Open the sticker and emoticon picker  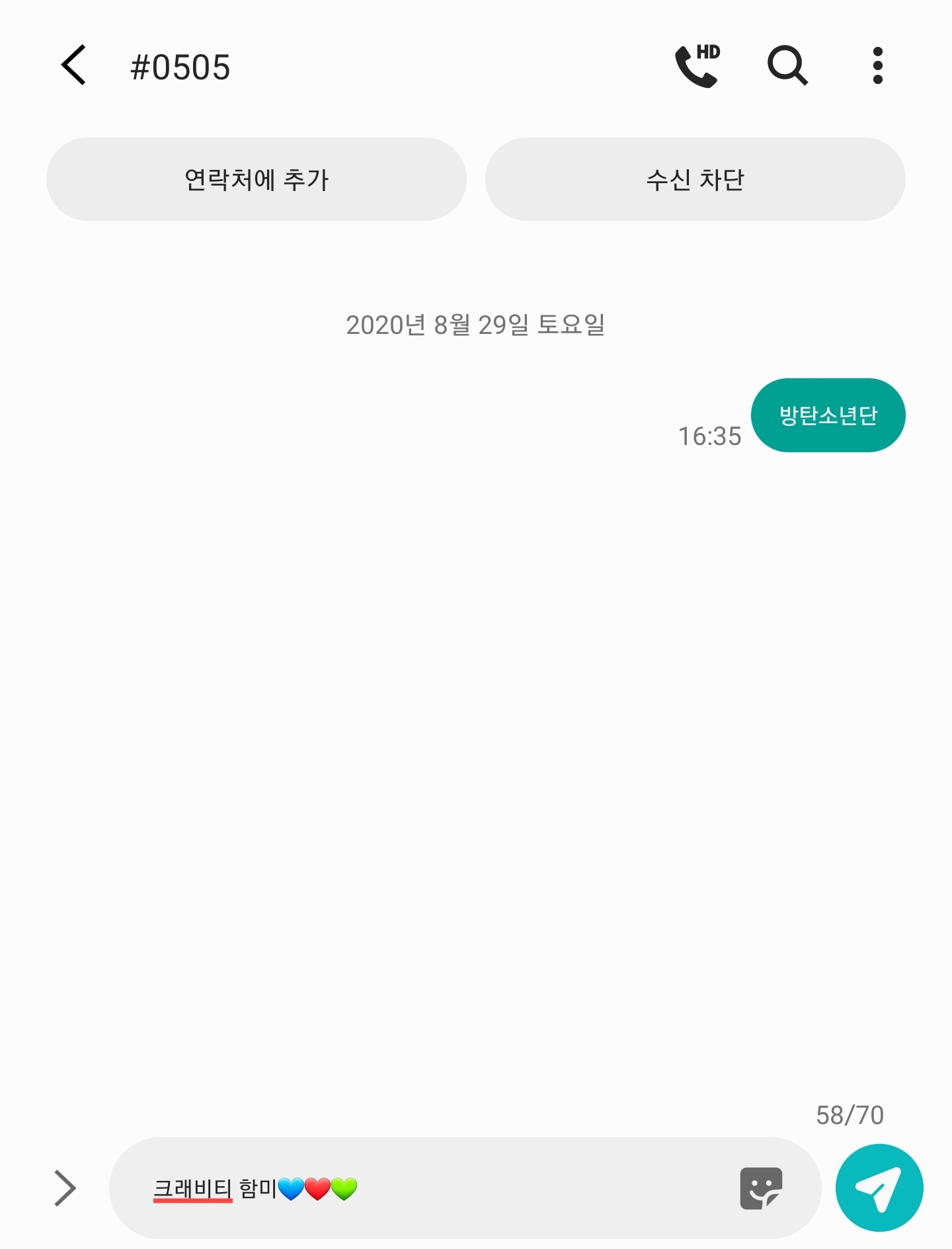pyautogui.click(x=762, y=1188)
